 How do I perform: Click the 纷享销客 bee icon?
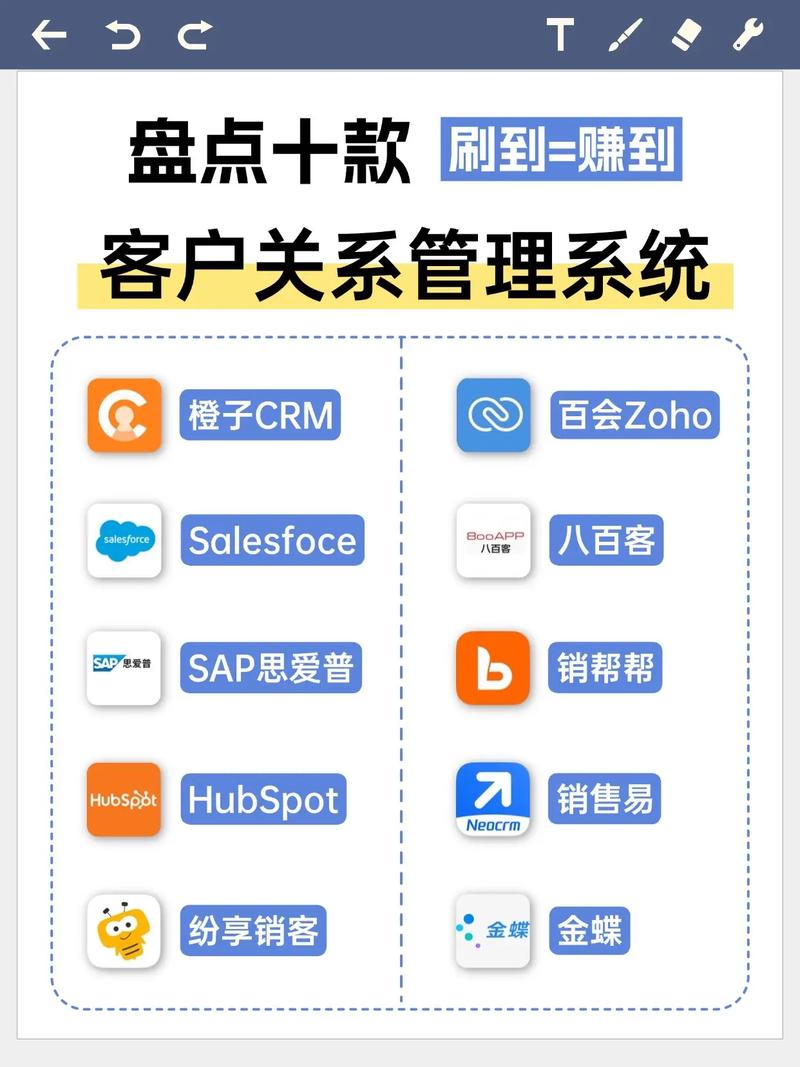pos(123,931)
